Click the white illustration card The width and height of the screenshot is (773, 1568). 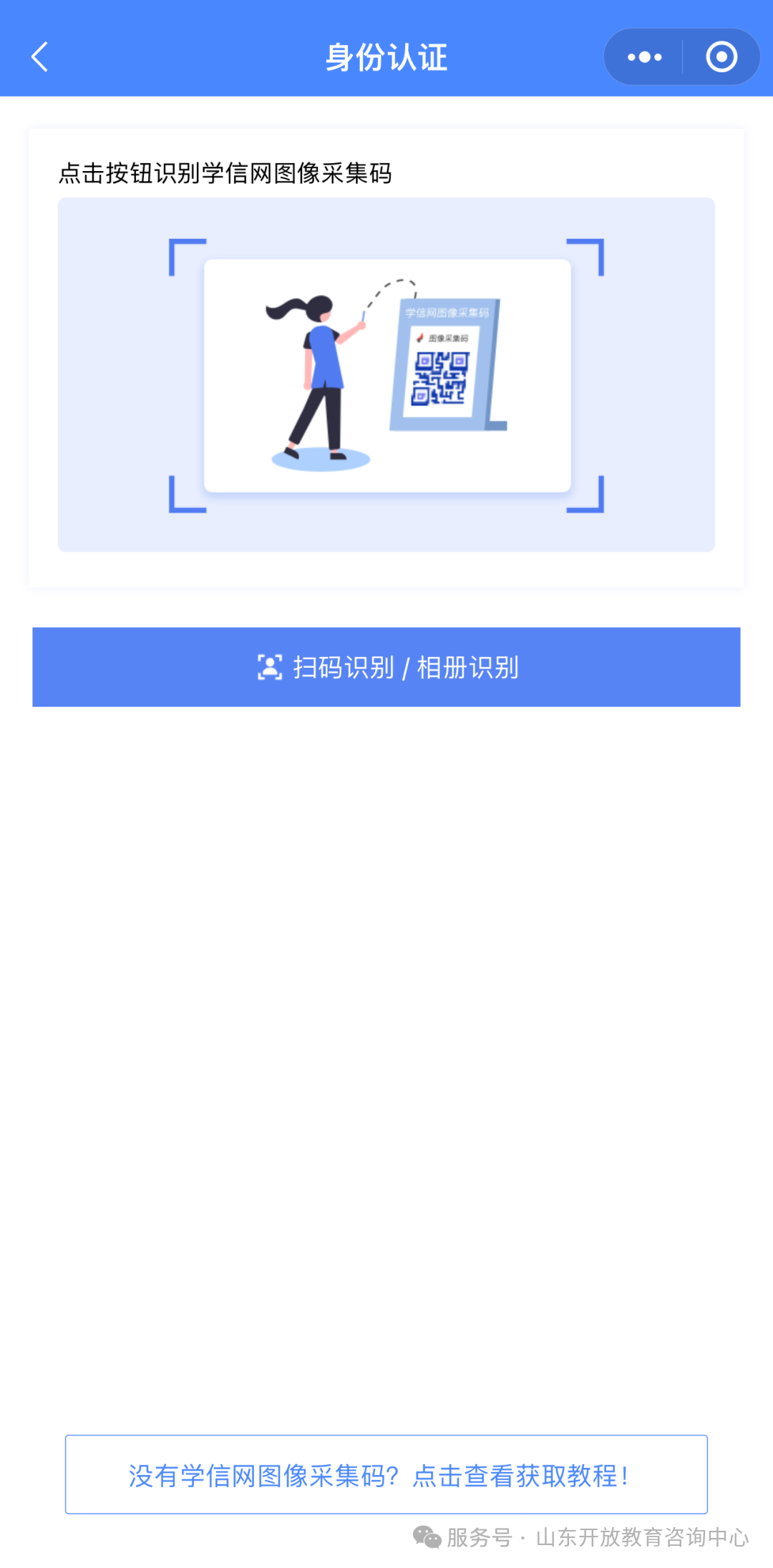pos(386,376)
